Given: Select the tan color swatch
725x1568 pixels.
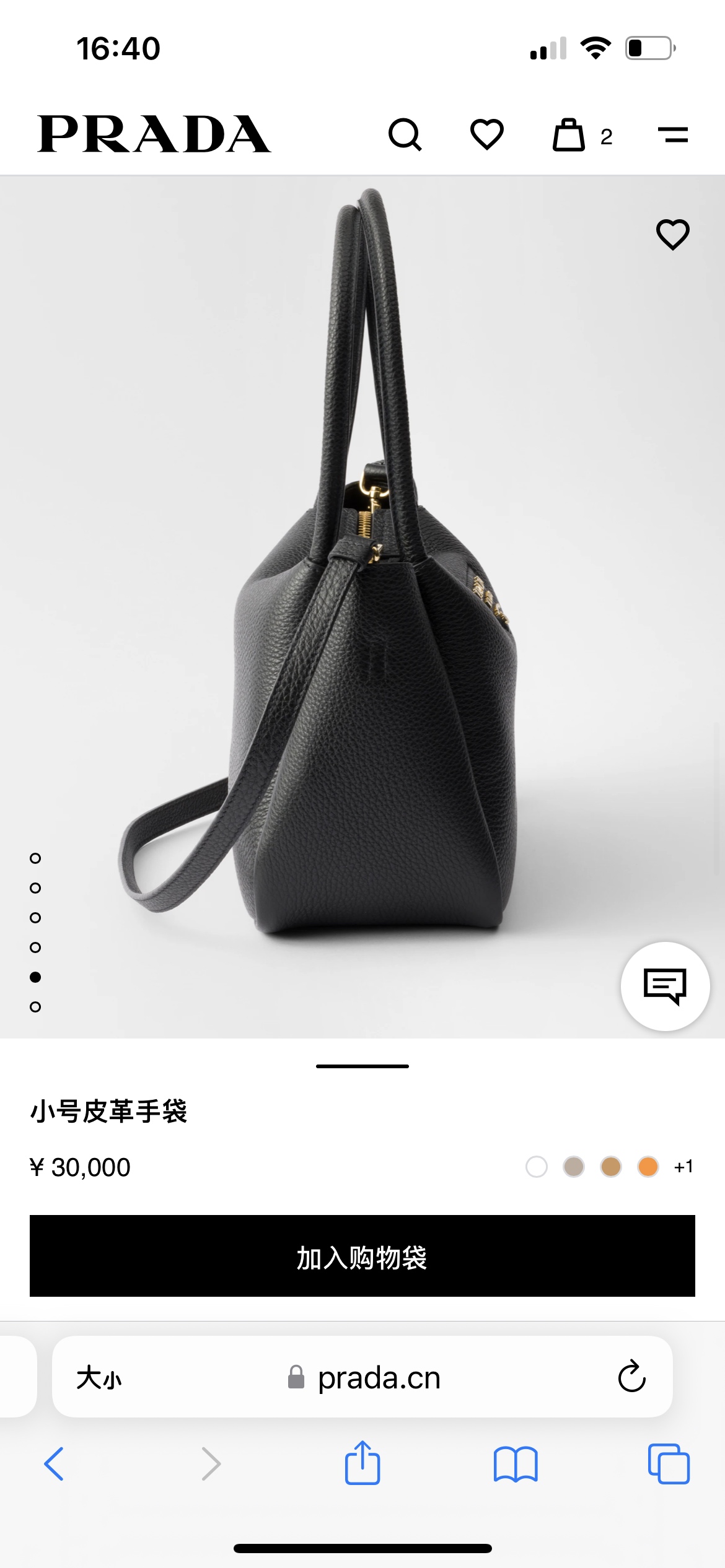Looking at the screenshot, I should pyautogui.click(x=611, y=1167).
